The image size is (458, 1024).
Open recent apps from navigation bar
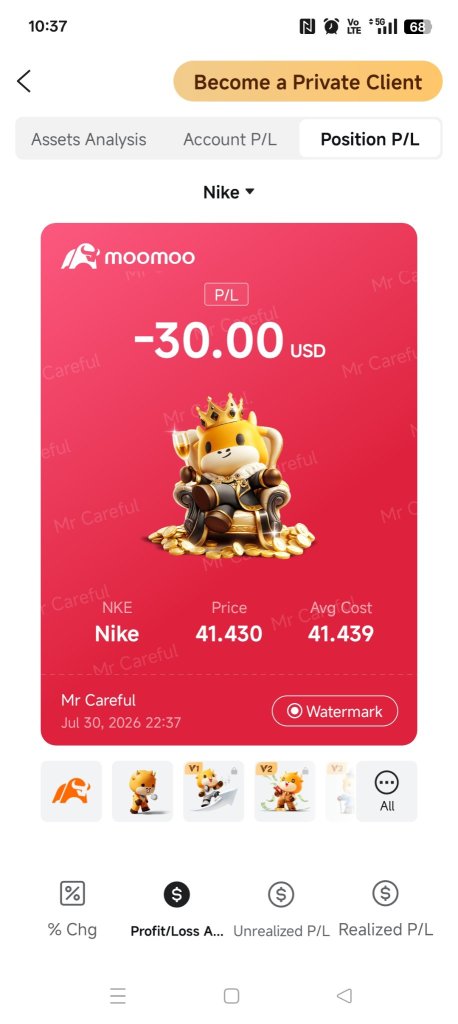tap(118, 995)
